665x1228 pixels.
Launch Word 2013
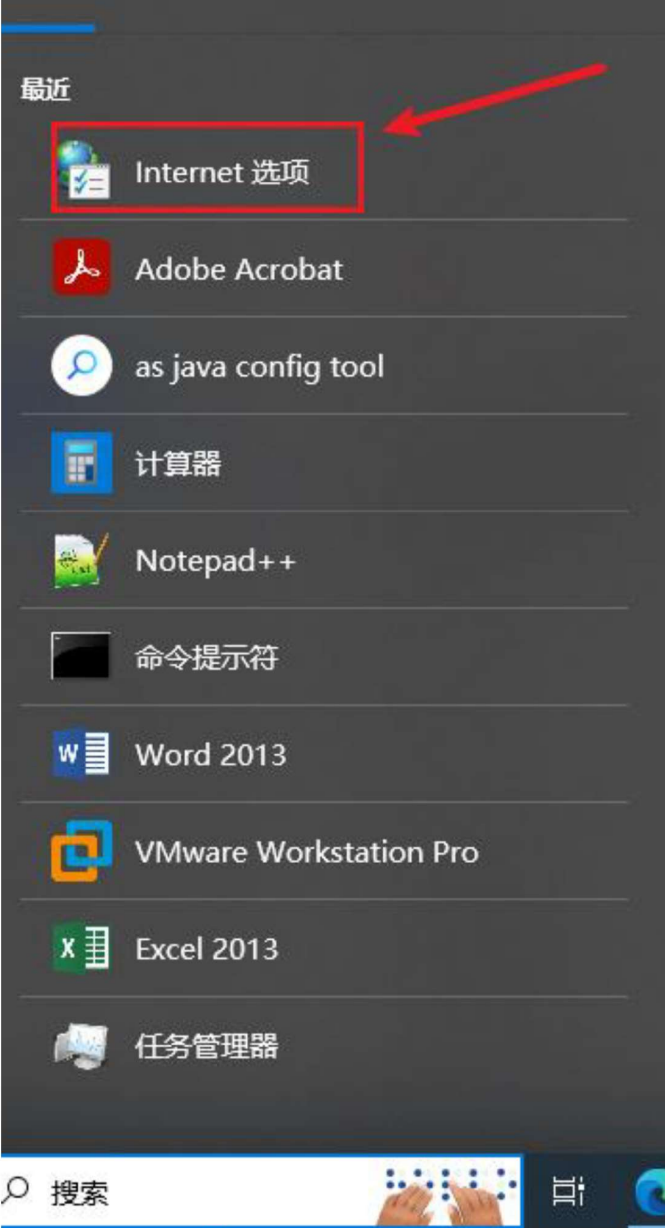pyautogui.click(x=210, y=755)
